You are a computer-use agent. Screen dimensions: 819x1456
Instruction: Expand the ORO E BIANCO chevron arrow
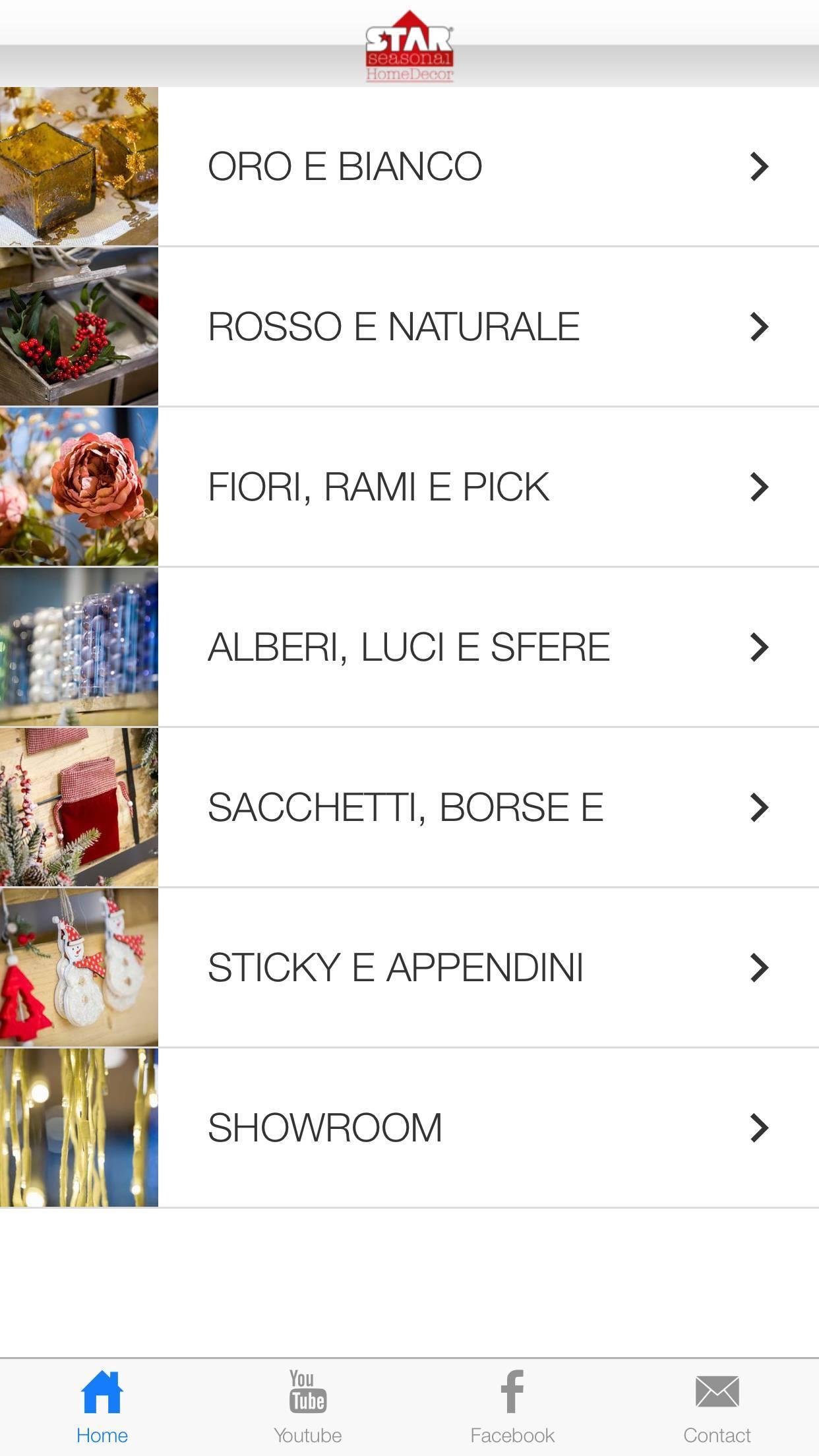click(x=760, y=166)
